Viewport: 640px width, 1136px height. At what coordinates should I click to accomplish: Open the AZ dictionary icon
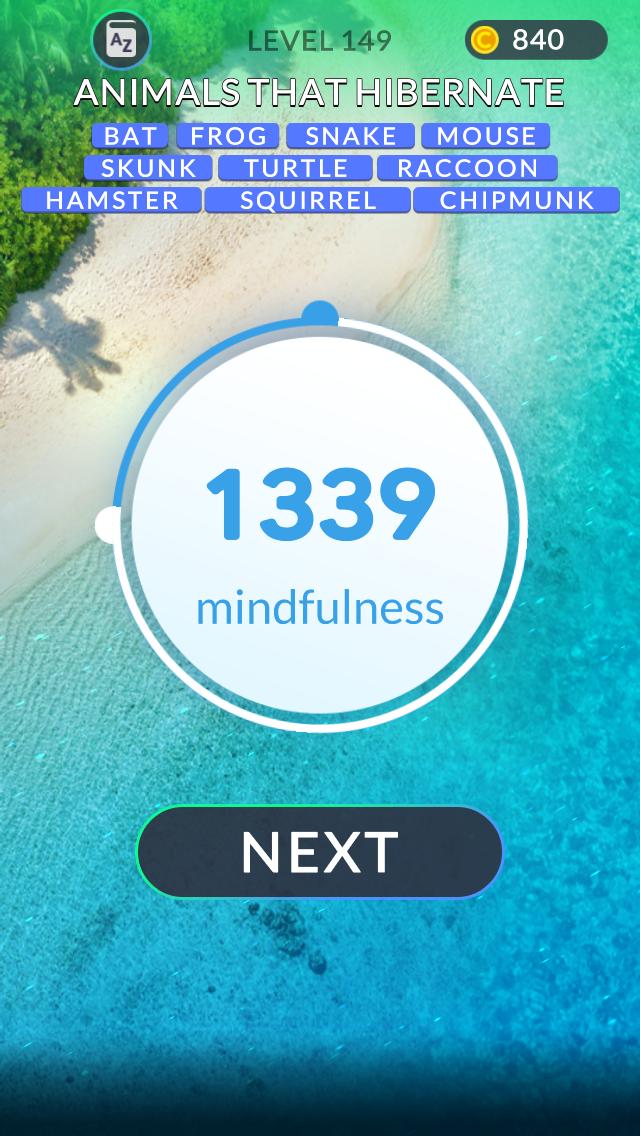[121, 41]
